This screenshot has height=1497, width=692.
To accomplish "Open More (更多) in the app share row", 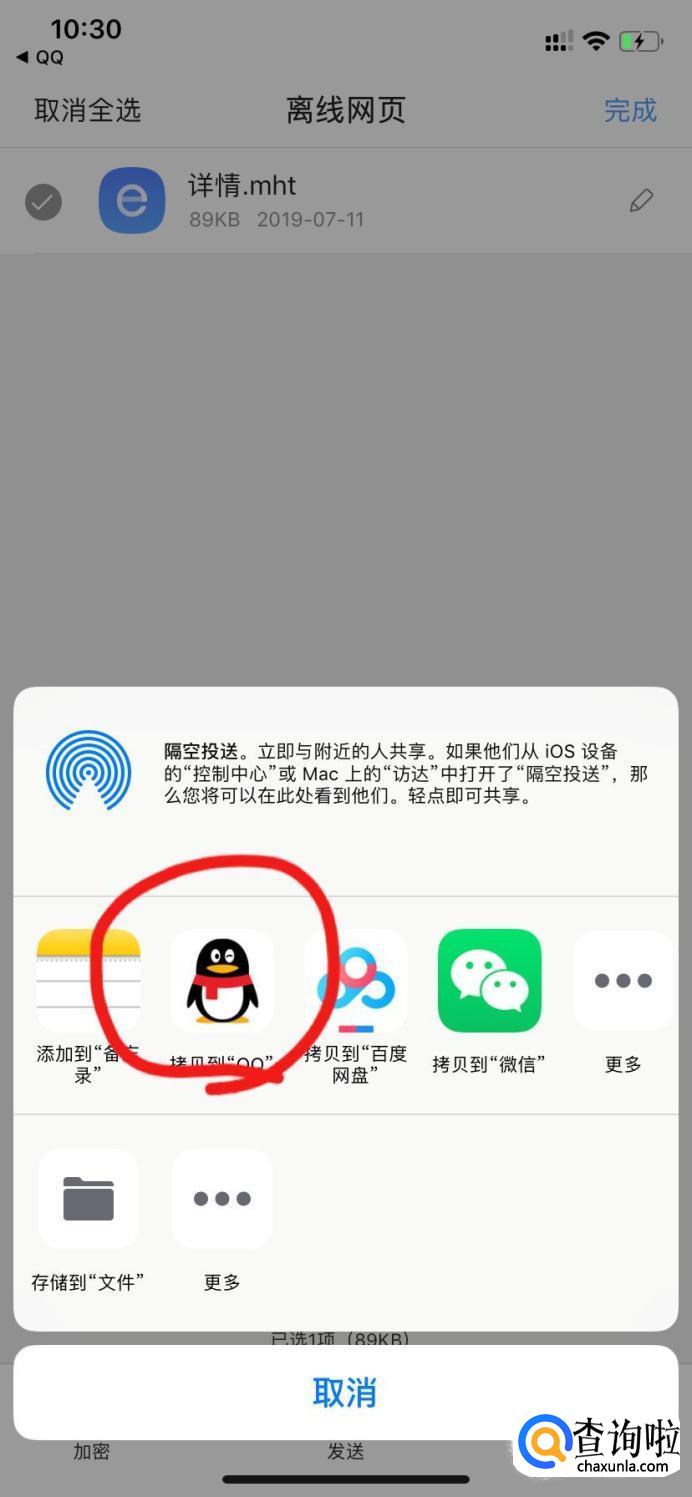I will (x=623, y=981).
